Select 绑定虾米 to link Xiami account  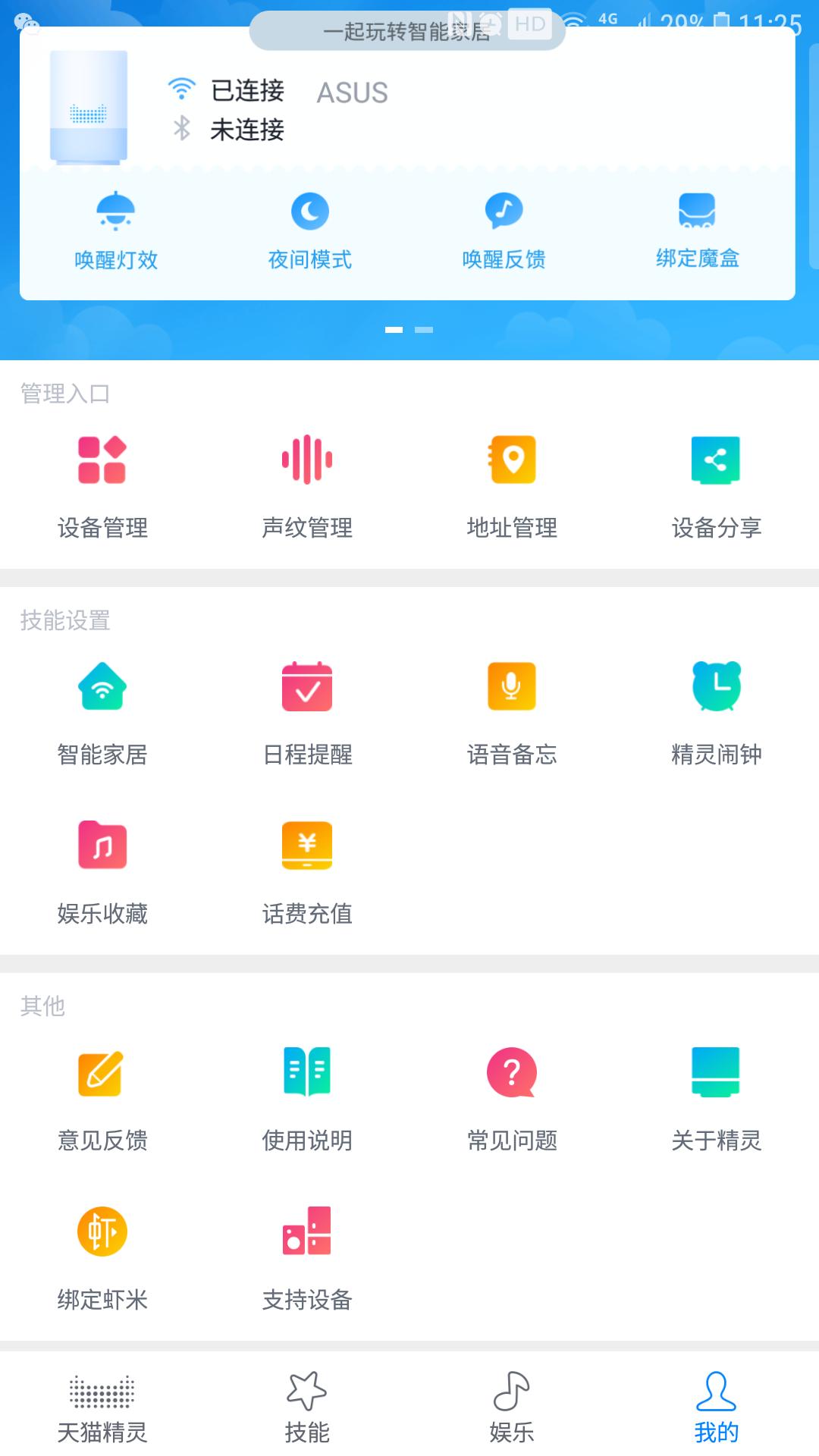(x=102, y=1259)
